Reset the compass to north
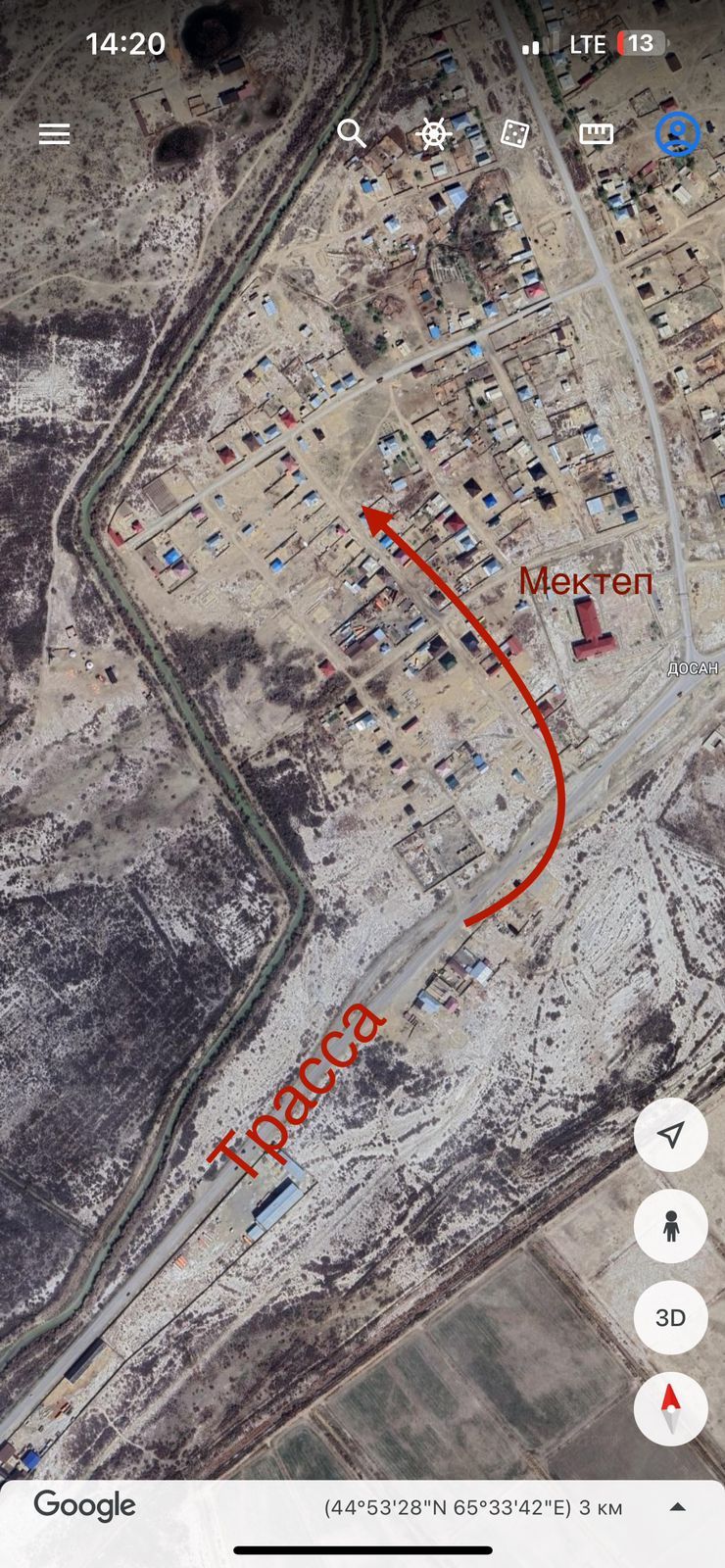This screenshot has height=1568, width=725. click(671, 1409)
